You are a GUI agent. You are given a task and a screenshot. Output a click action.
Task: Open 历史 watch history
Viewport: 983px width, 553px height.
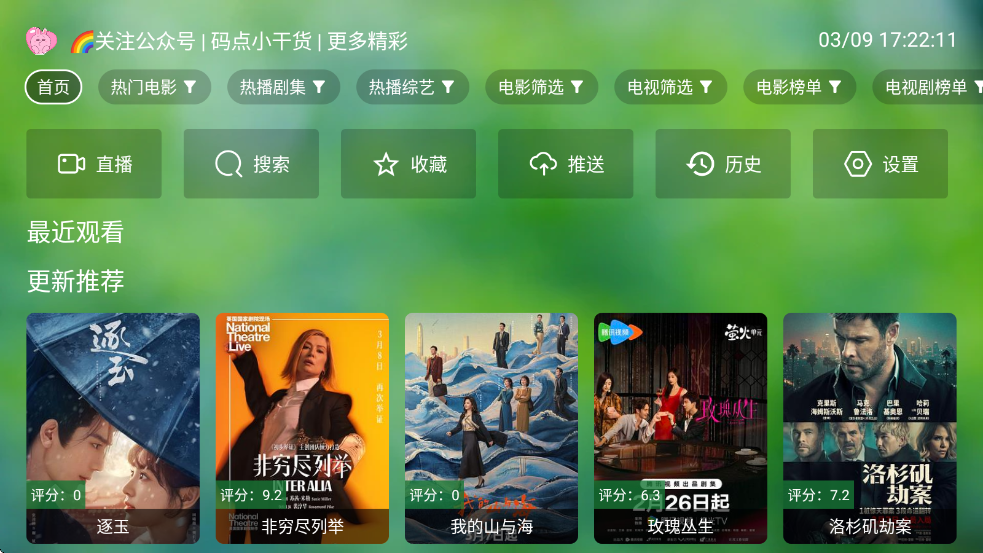723,164
